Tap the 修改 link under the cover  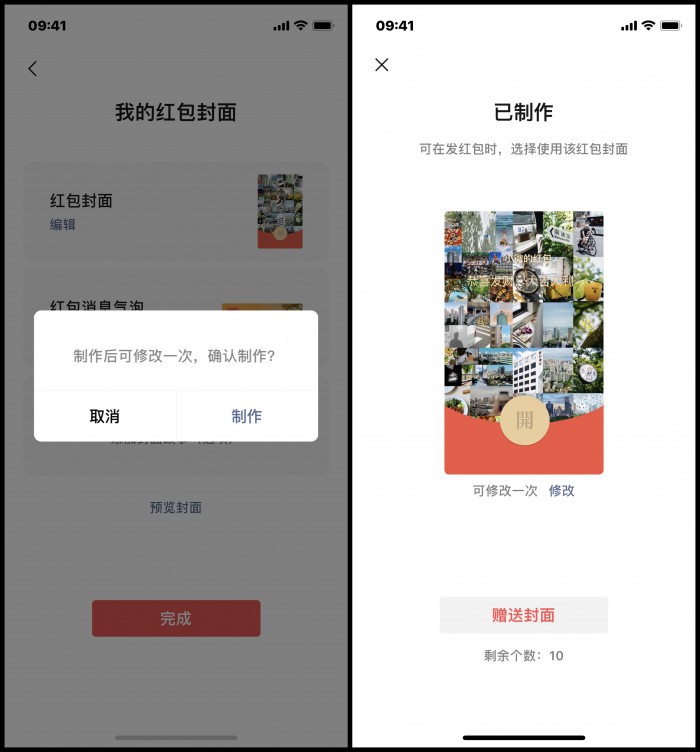click(x=561, y=490)
